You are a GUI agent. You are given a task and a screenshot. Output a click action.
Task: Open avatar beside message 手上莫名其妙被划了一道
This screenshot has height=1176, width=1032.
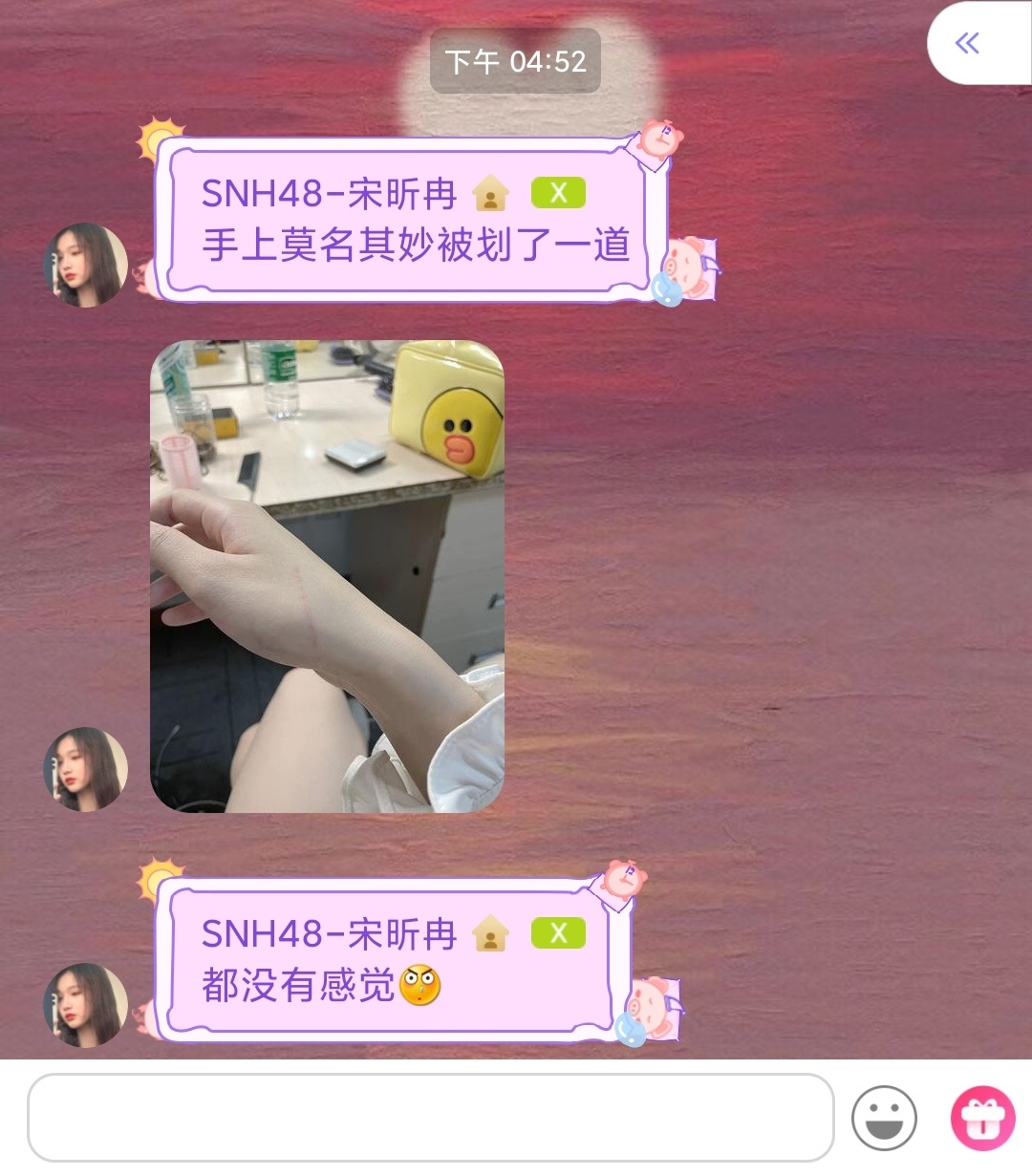click(86, 265)
